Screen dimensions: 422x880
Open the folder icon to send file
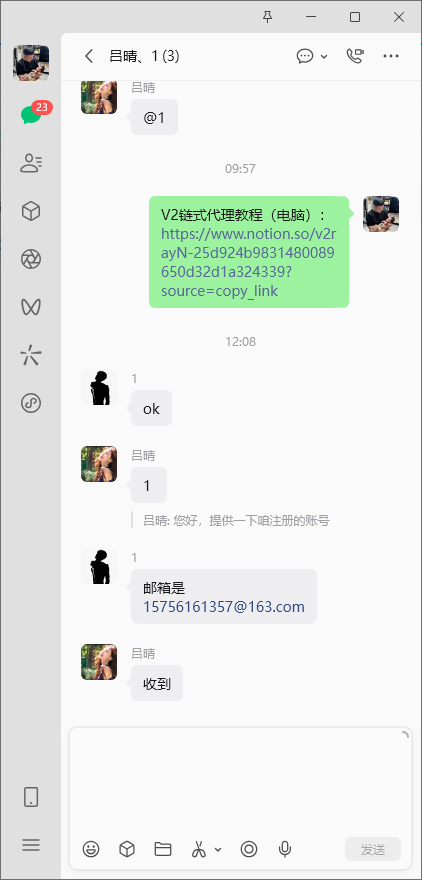click(x=163, y=849)
